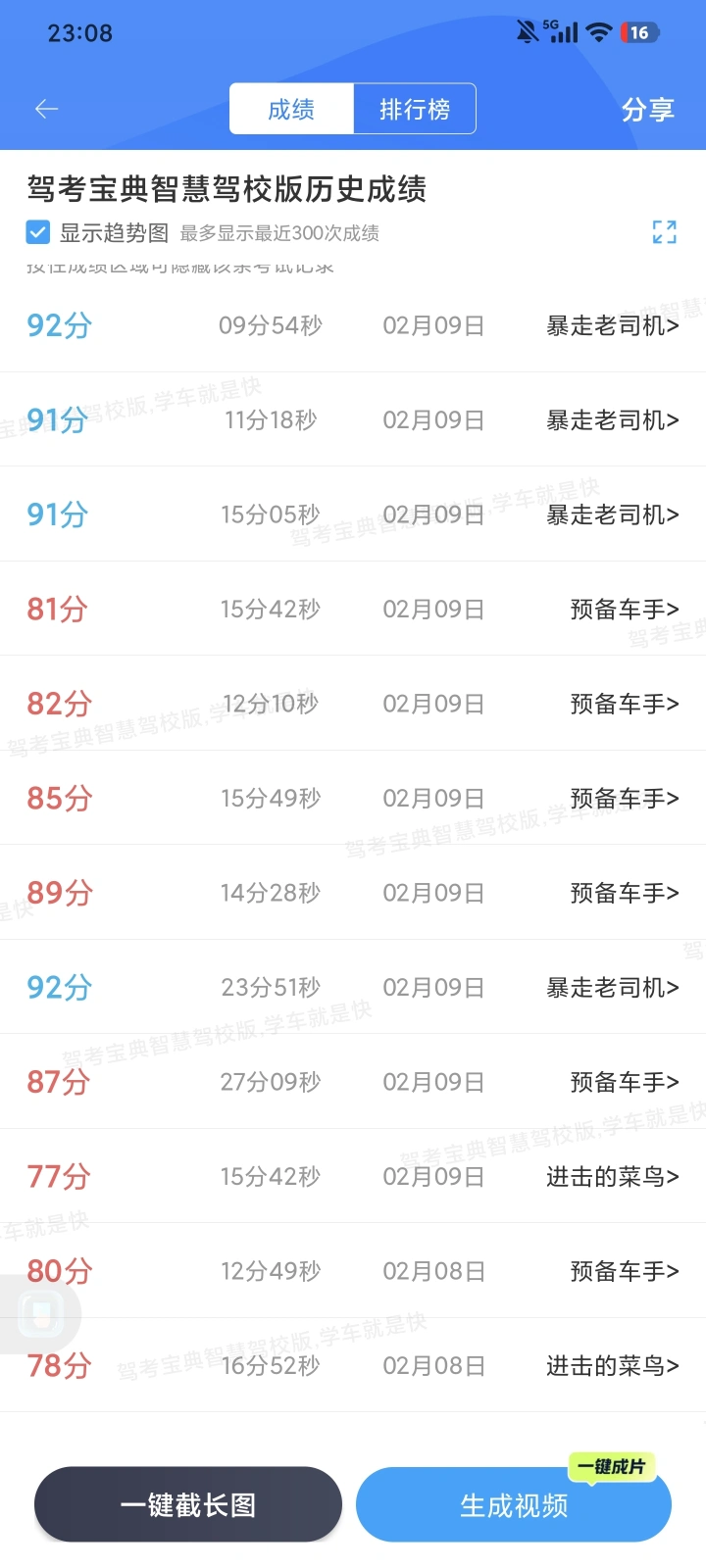View the 91分 record timed 15分05秒
Screen dimensions: 706x1568
point(353,514)
